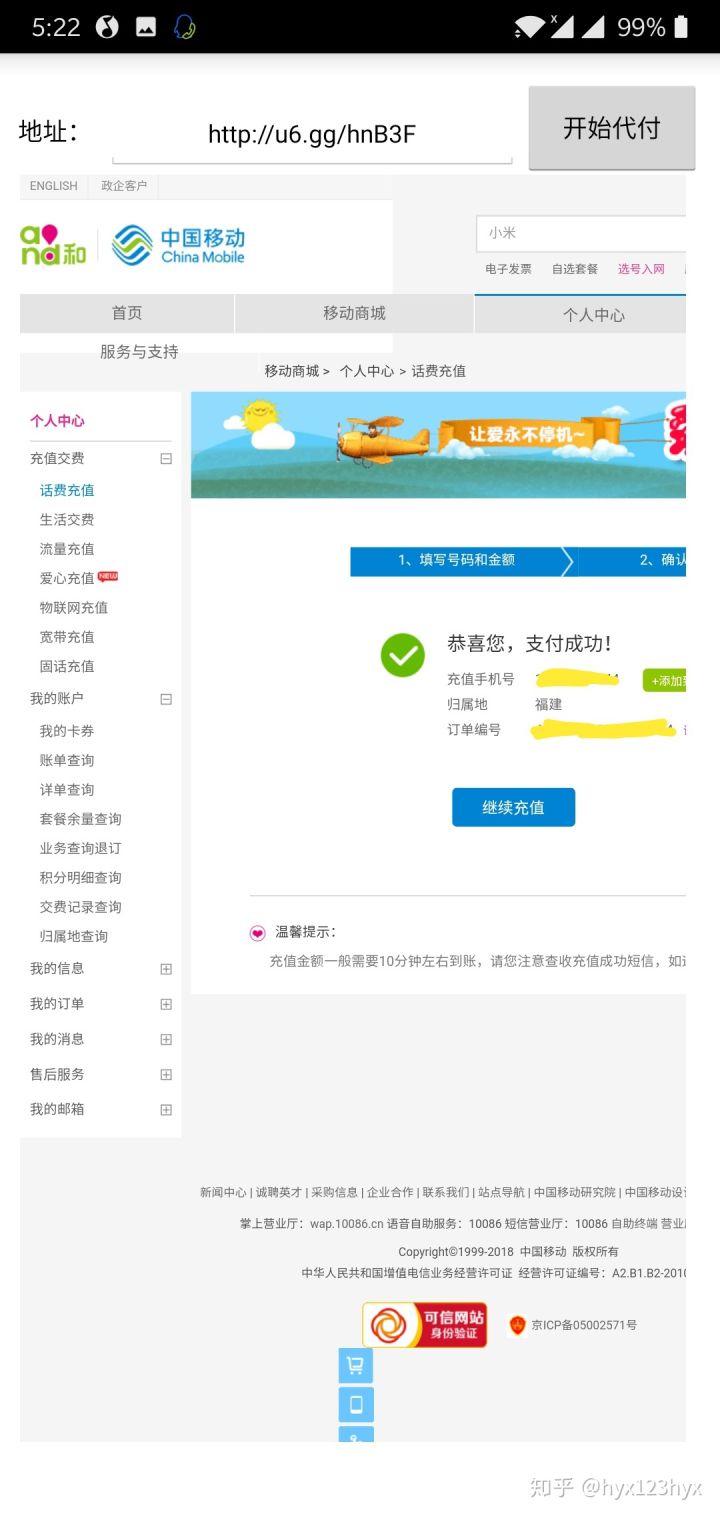
Task: Select 生活交费 in the sidebar
Action: (67, 520)
